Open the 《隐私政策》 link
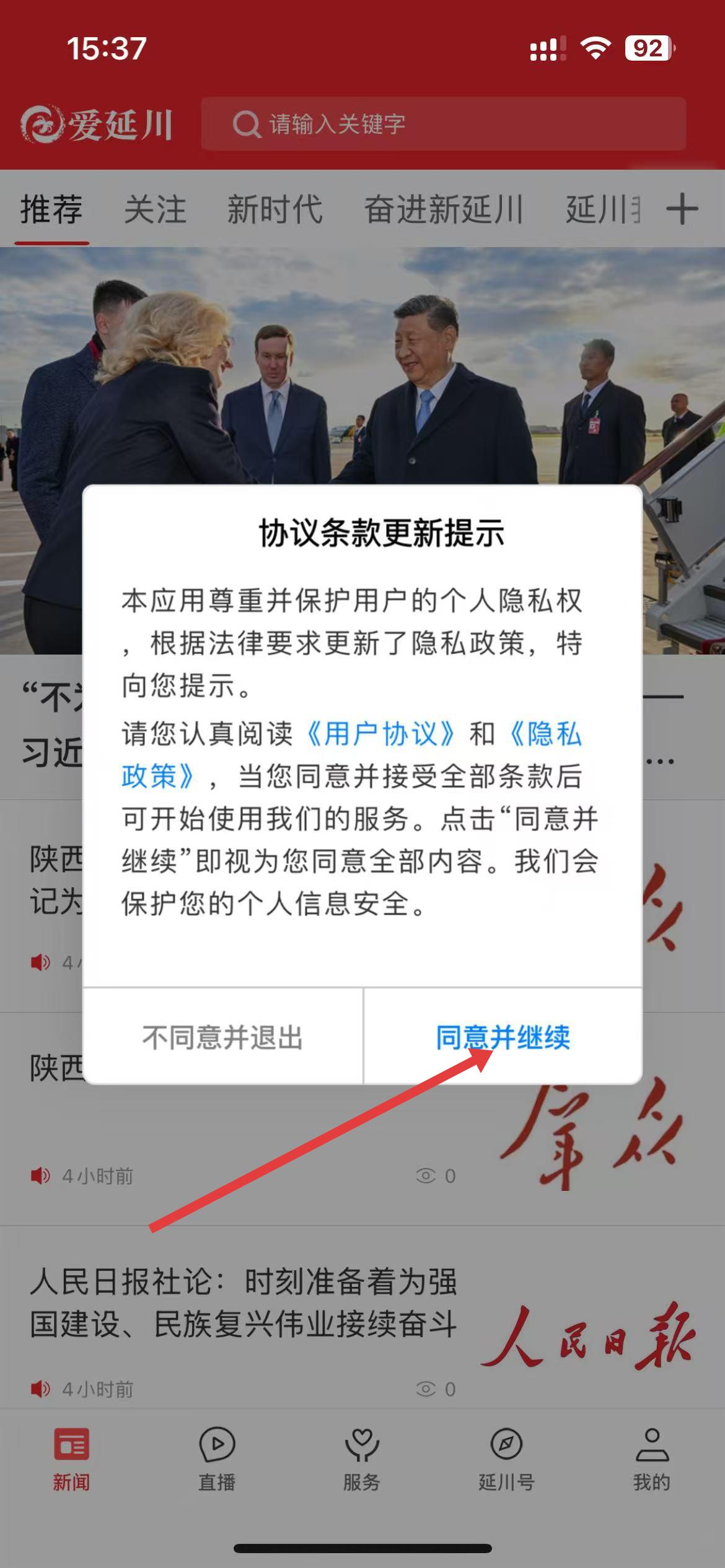Viewport: 725px width, 1568px height. [x=545, y=734]
